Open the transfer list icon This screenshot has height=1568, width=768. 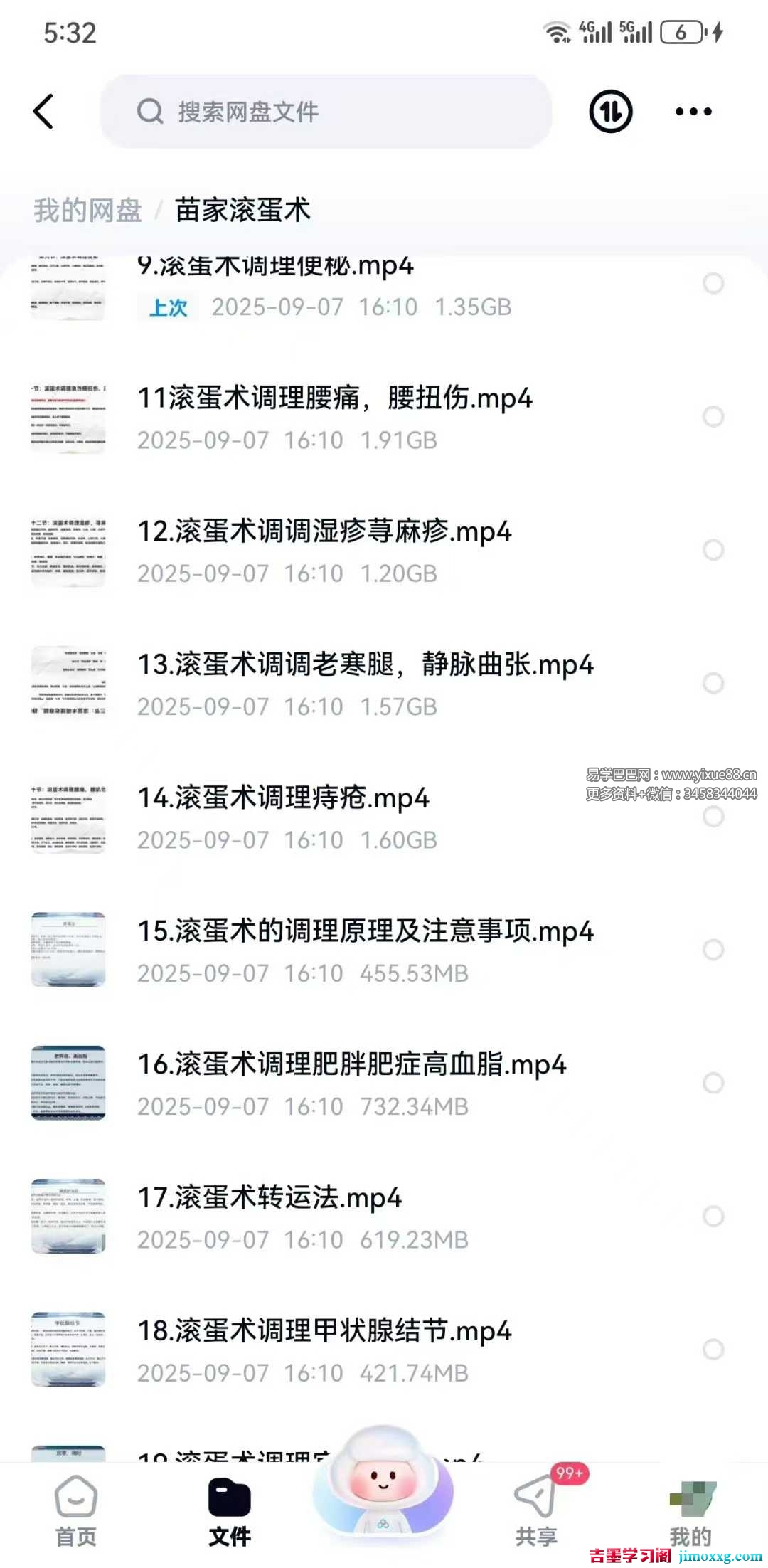pyautogui.click(x=610, y=112)
